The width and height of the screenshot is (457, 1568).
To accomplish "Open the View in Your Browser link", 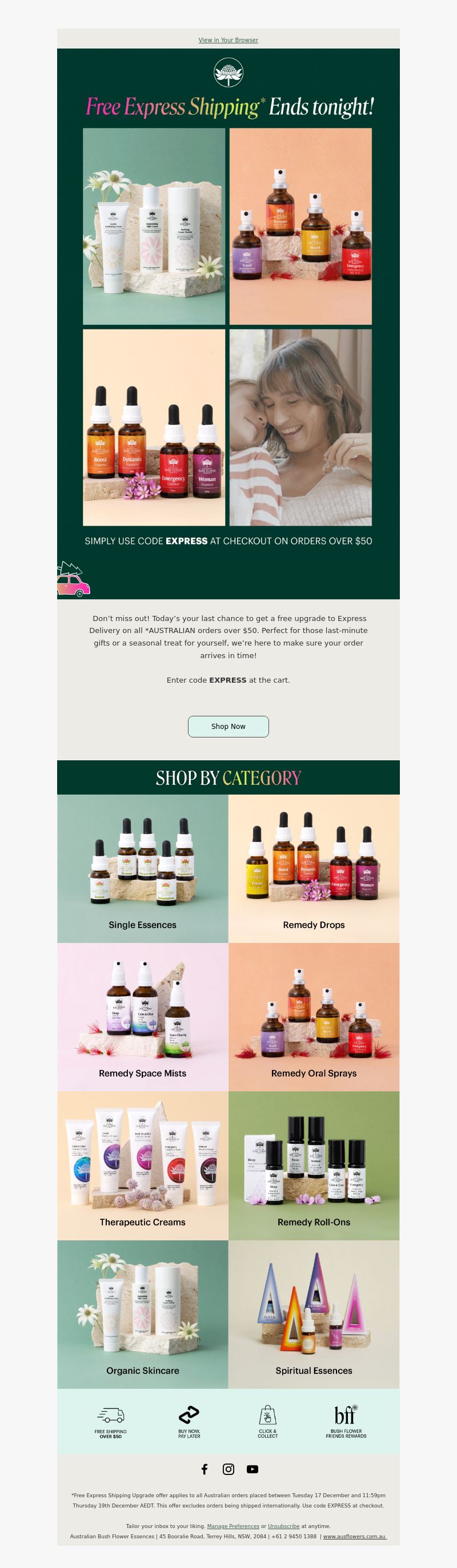I will 228,40.
